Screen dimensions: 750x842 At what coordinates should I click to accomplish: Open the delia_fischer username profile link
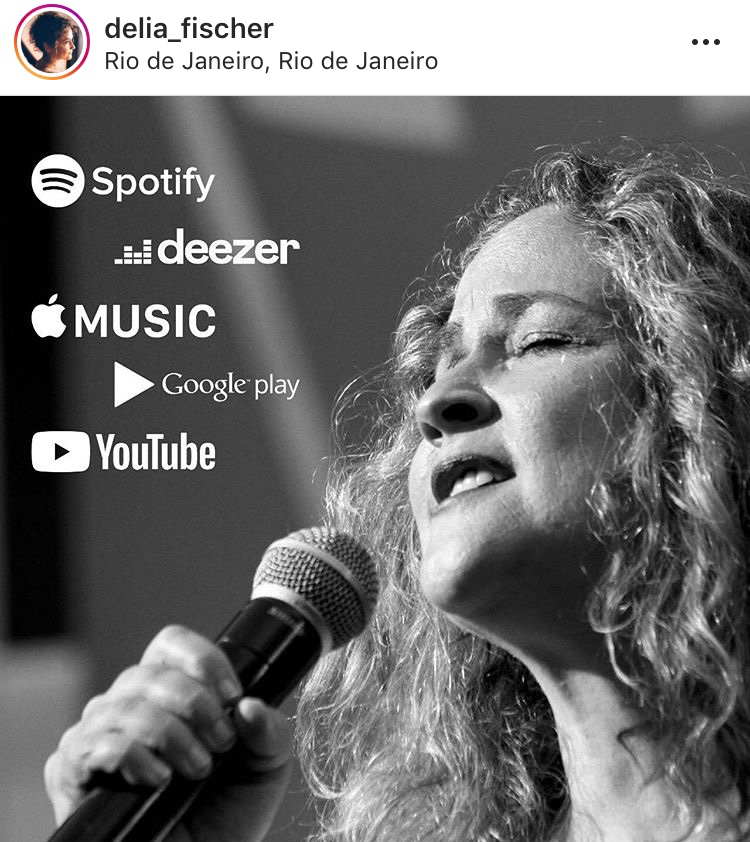point(189,28)
